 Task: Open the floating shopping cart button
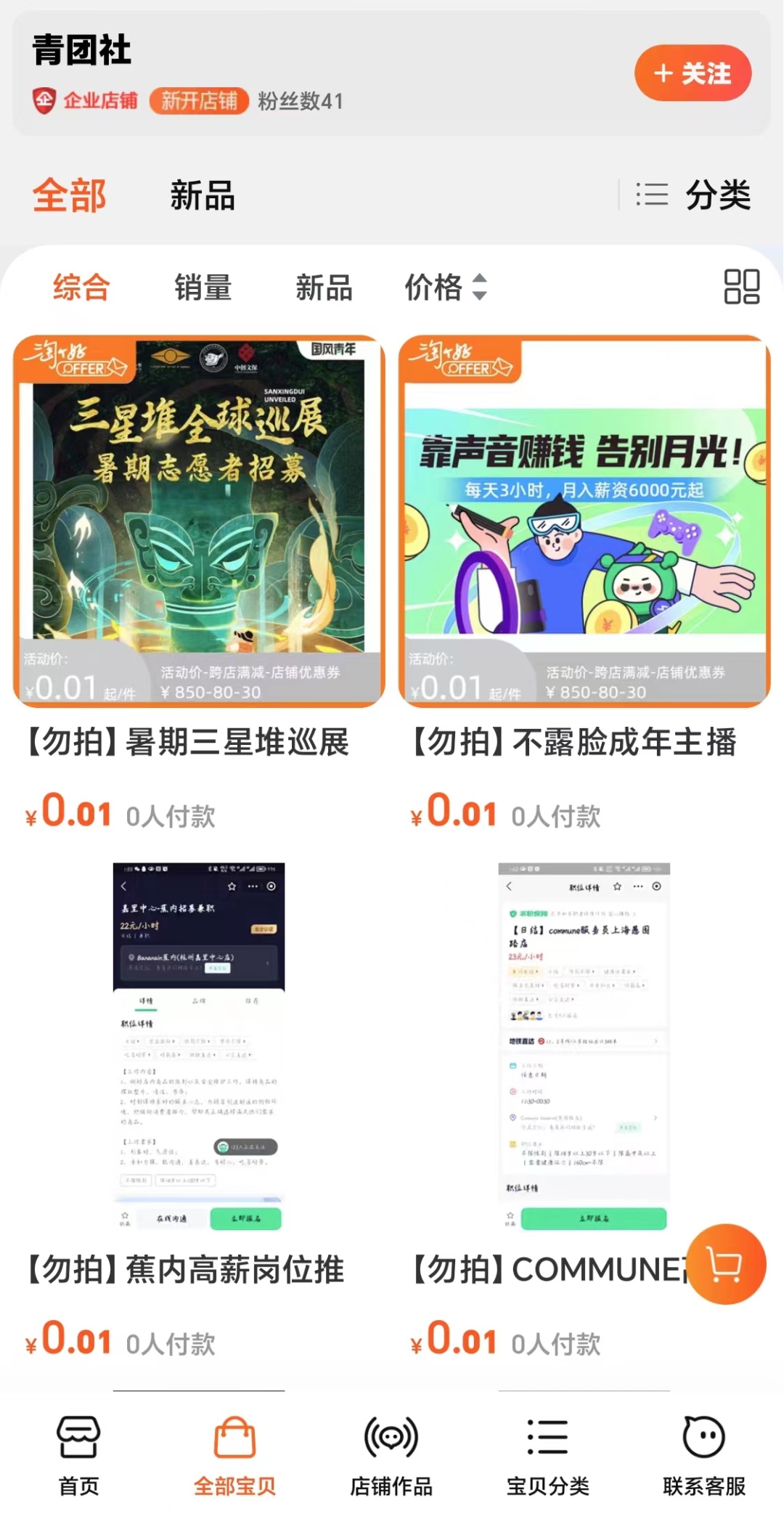pyautogui.click(x=725, y=1265)
